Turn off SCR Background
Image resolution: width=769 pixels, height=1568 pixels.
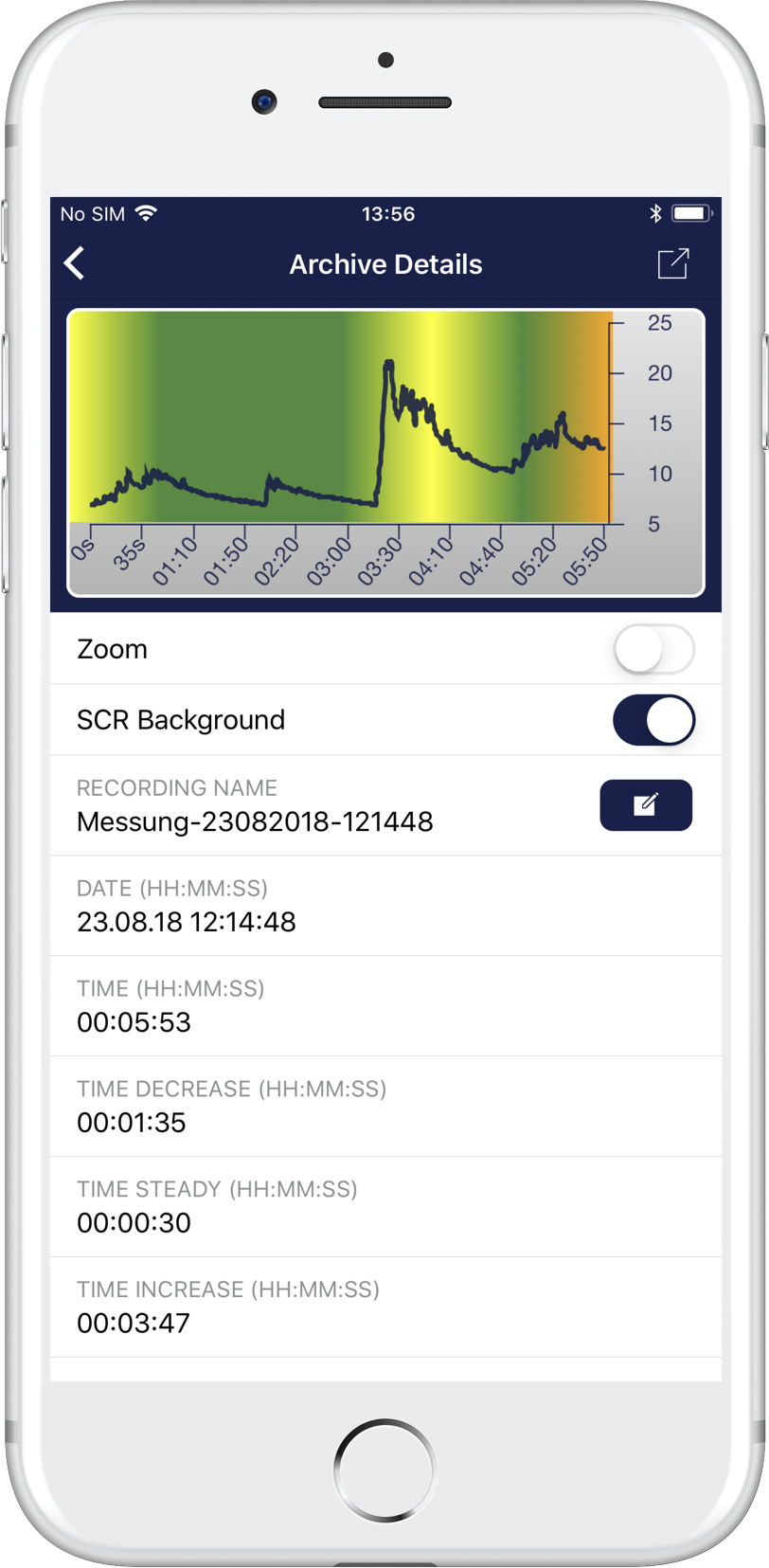(x=654, y=720)
